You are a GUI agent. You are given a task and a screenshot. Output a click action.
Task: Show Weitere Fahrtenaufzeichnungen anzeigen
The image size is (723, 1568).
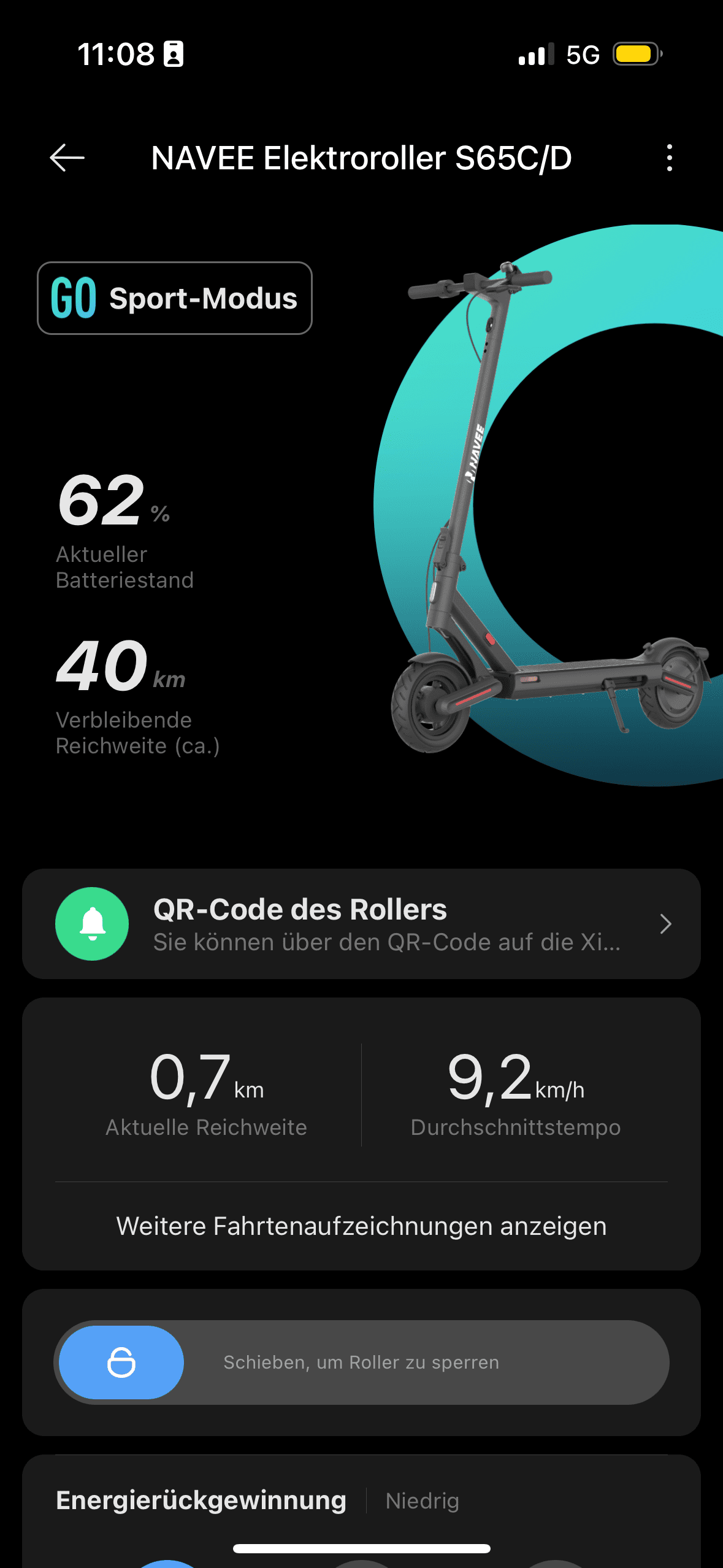coord(361,1226)
